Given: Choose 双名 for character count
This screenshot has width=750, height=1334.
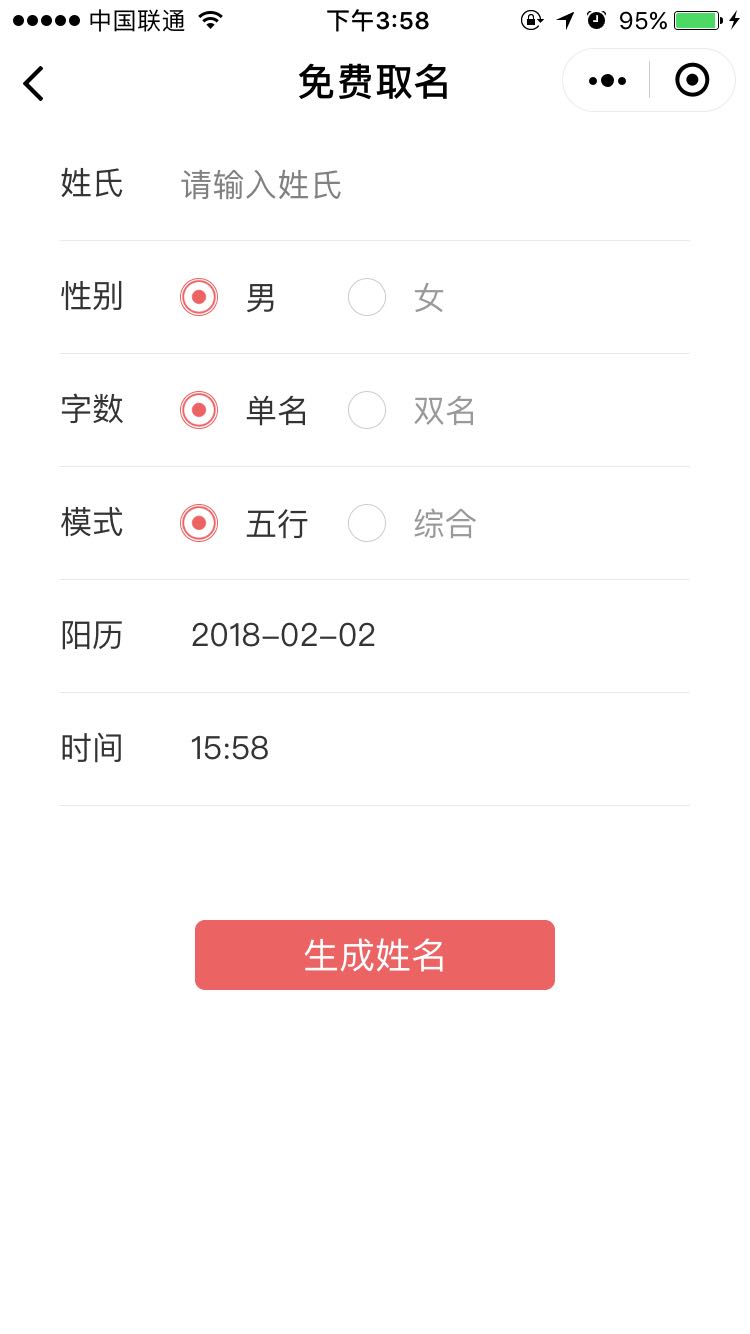Looking at the screenshot, I should point(412,410).
